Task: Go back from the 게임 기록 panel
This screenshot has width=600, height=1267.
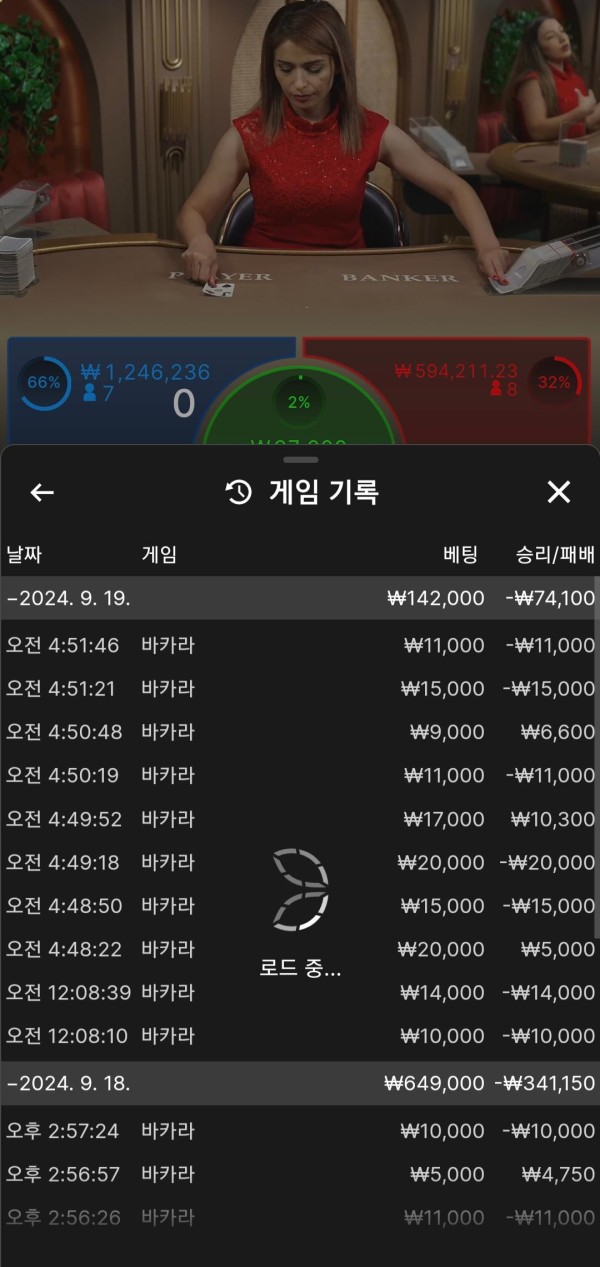Action: (42, 492)
